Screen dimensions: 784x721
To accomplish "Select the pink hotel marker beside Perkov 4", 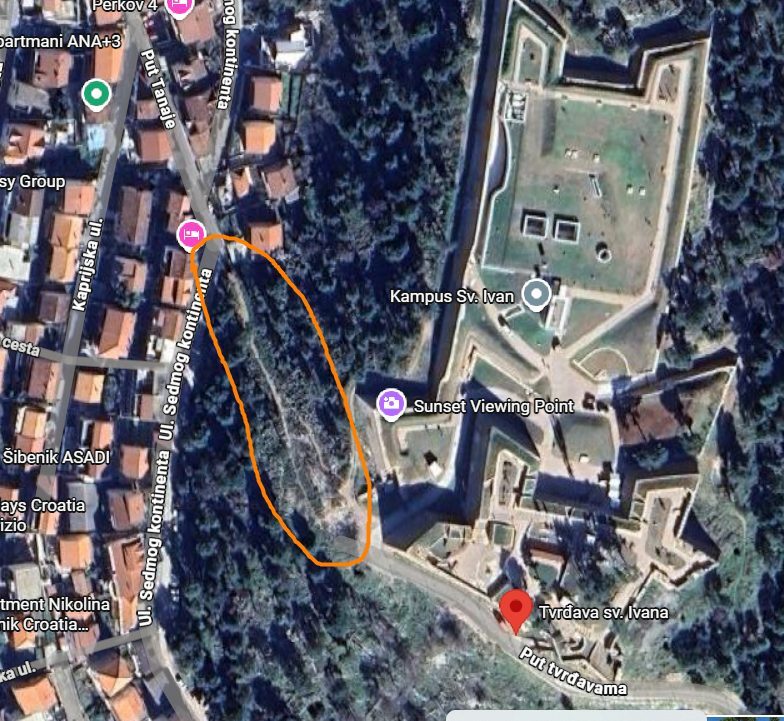I will [180, 8].
